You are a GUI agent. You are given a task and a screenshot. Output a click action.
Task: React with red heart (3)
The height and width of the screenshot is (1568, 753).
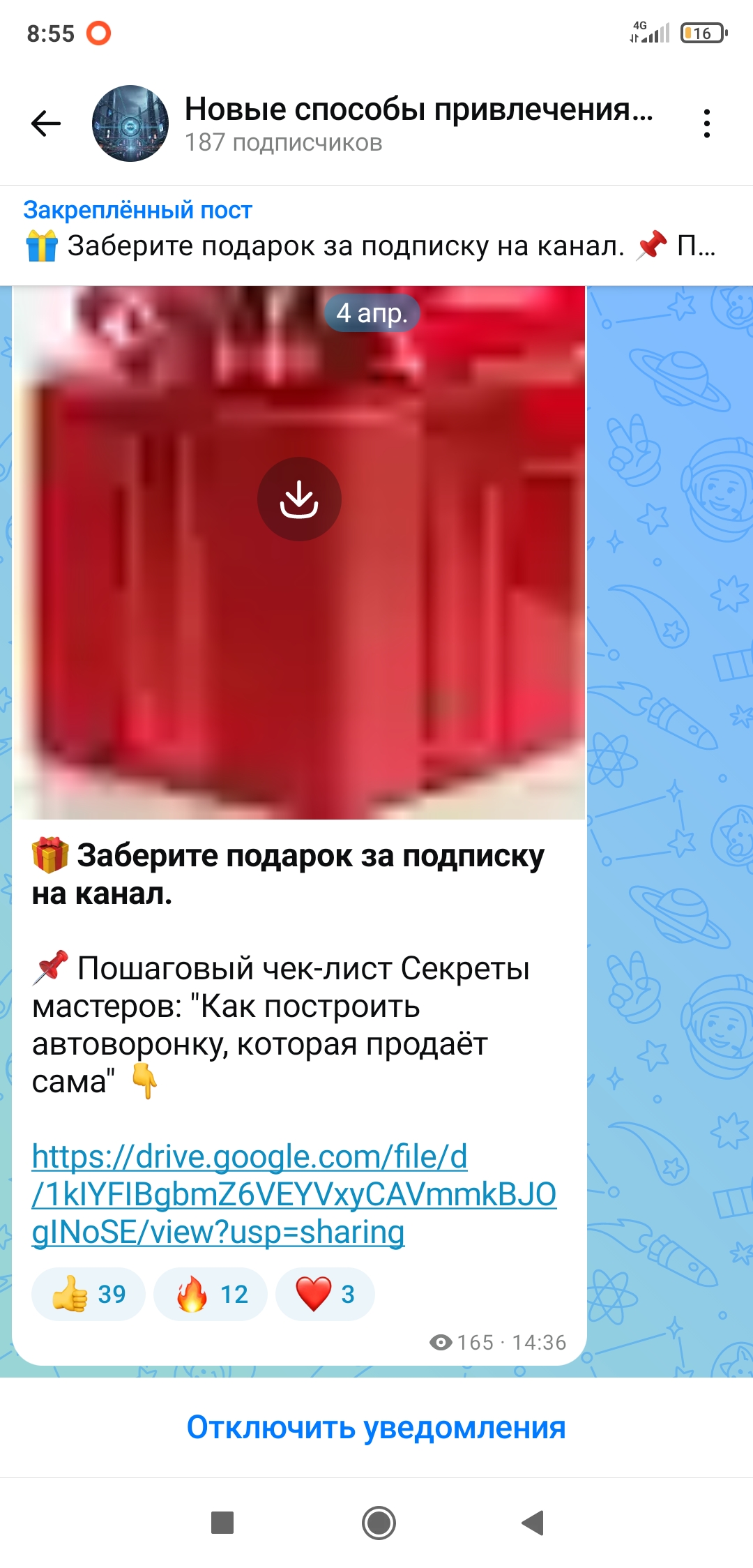(x=325, y=1294)
